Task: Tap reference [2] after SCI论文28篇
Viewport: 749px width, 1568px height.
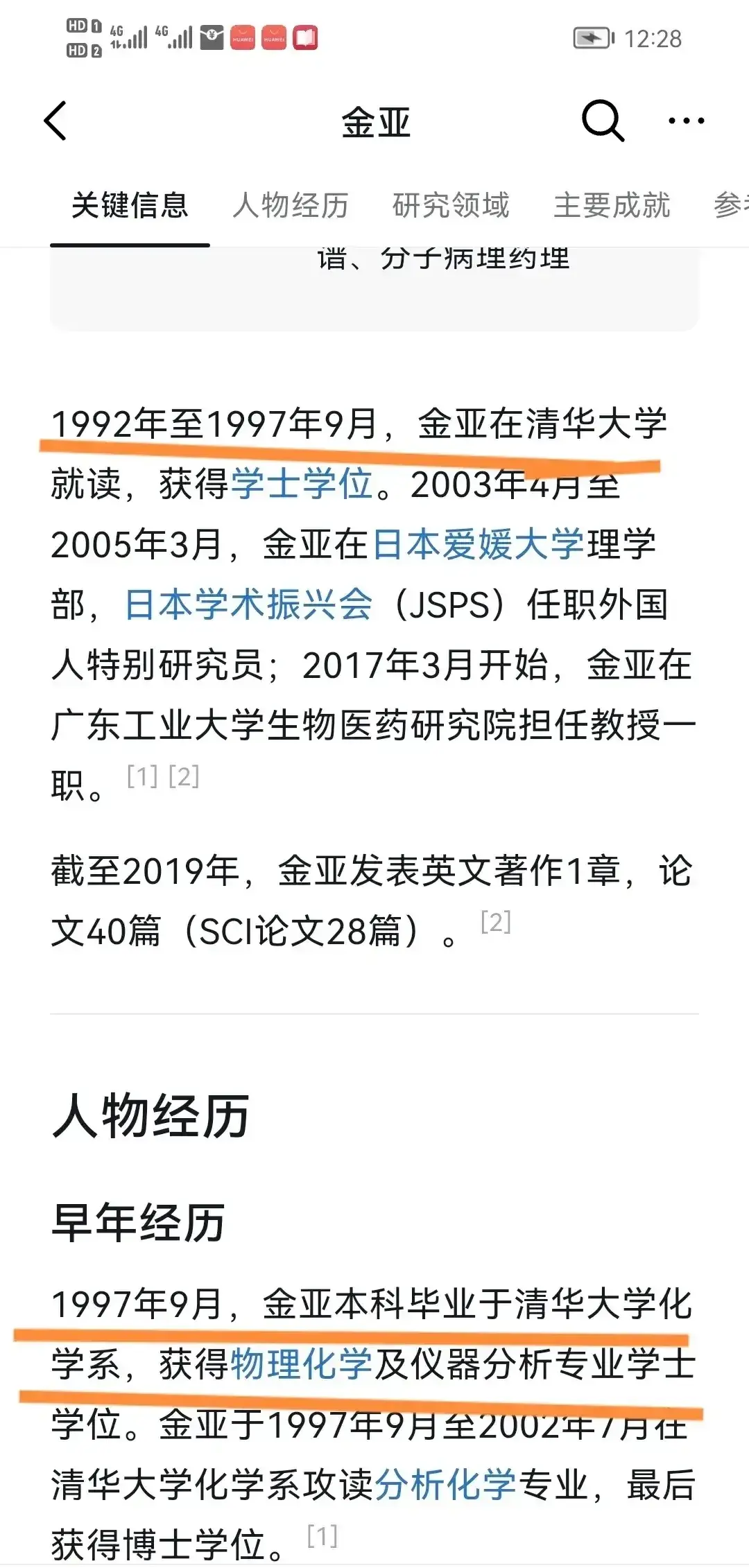Action: tap(496, 922)
